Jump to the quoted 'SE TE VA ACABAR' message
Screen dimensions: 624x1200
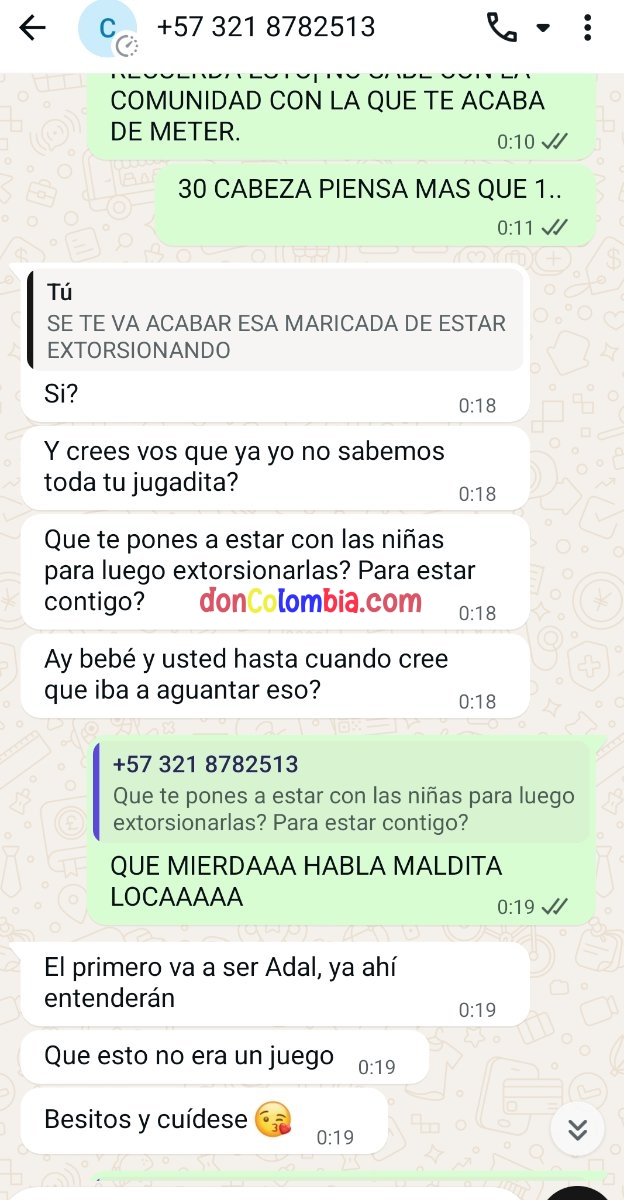(x=276, y=322)
